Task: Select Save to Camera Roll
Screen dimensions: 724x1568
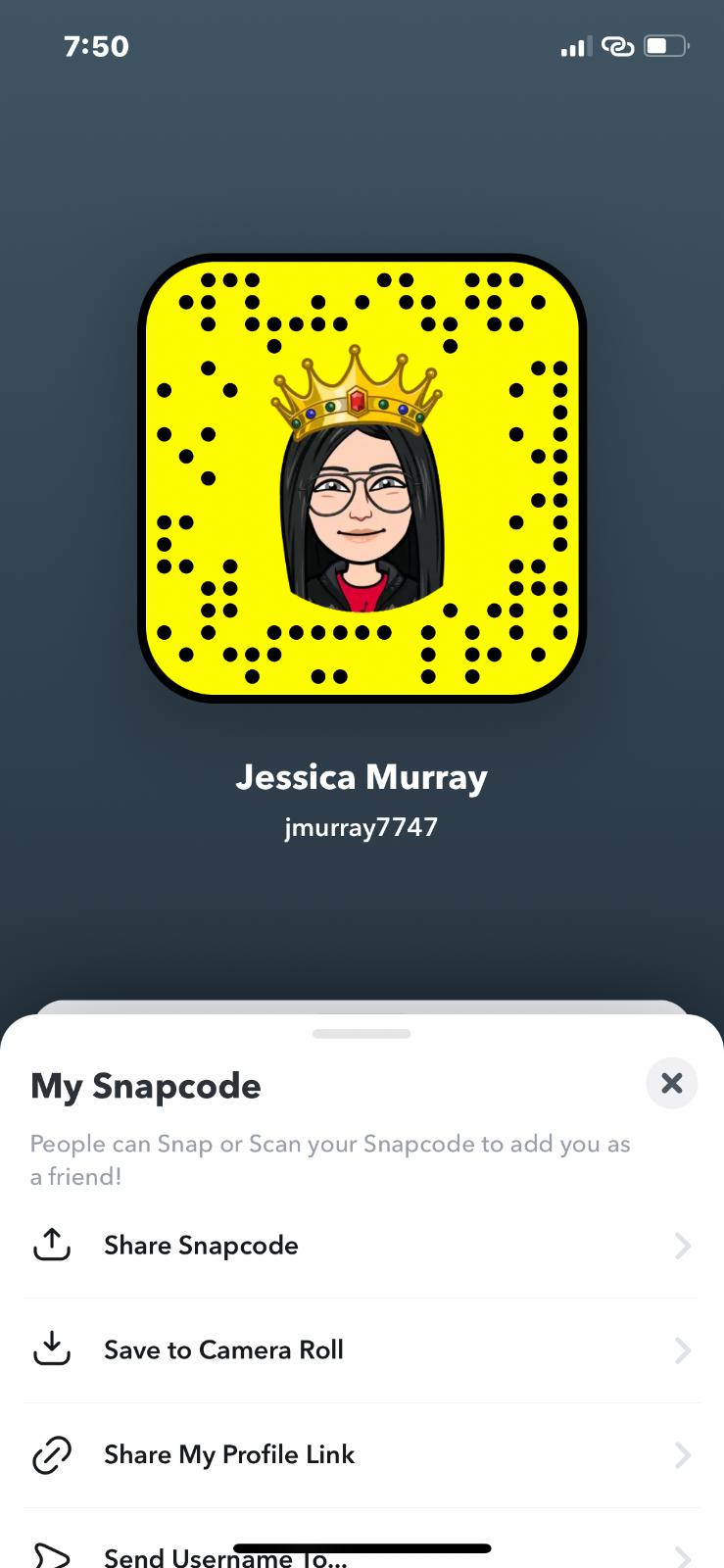Action: 223,1350
